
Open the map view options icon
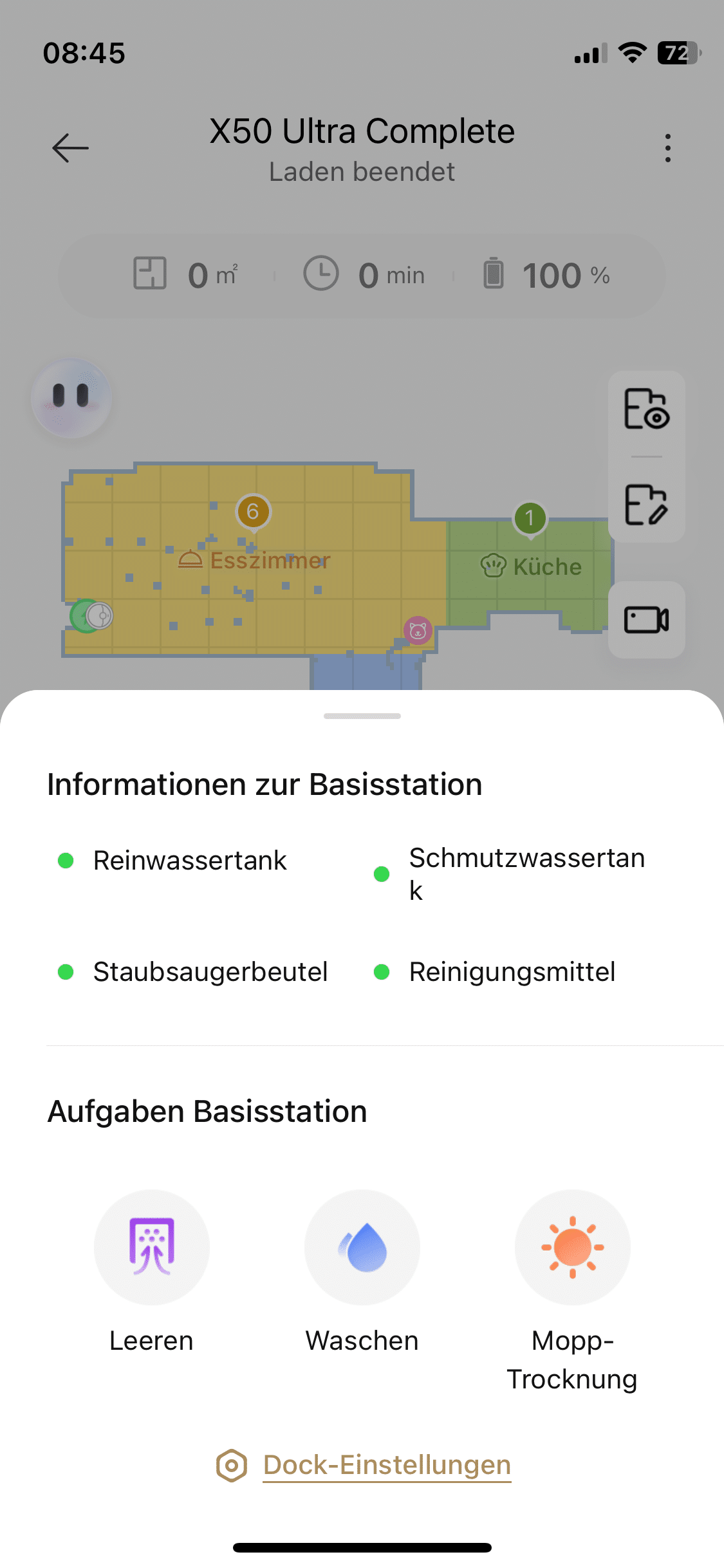tap(647, 409)
